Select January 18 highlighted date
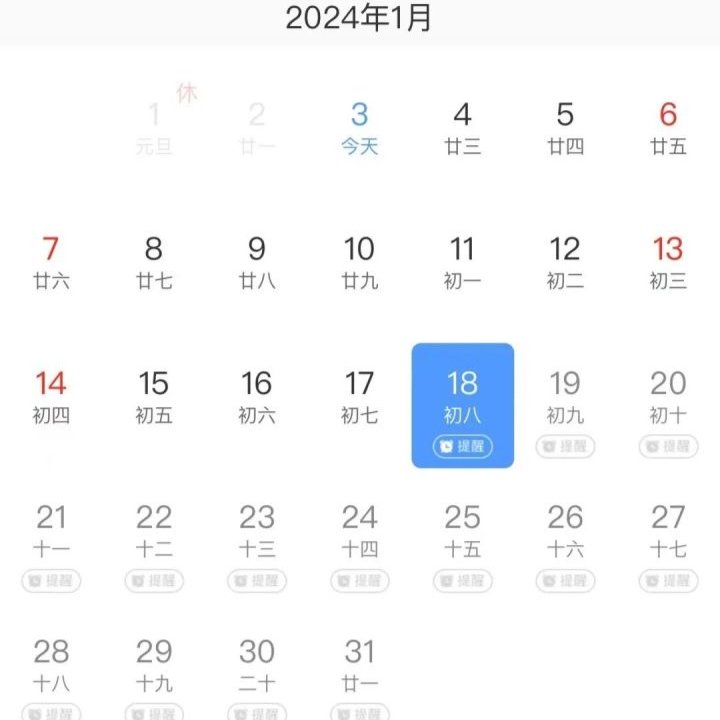 pos(462,396)
